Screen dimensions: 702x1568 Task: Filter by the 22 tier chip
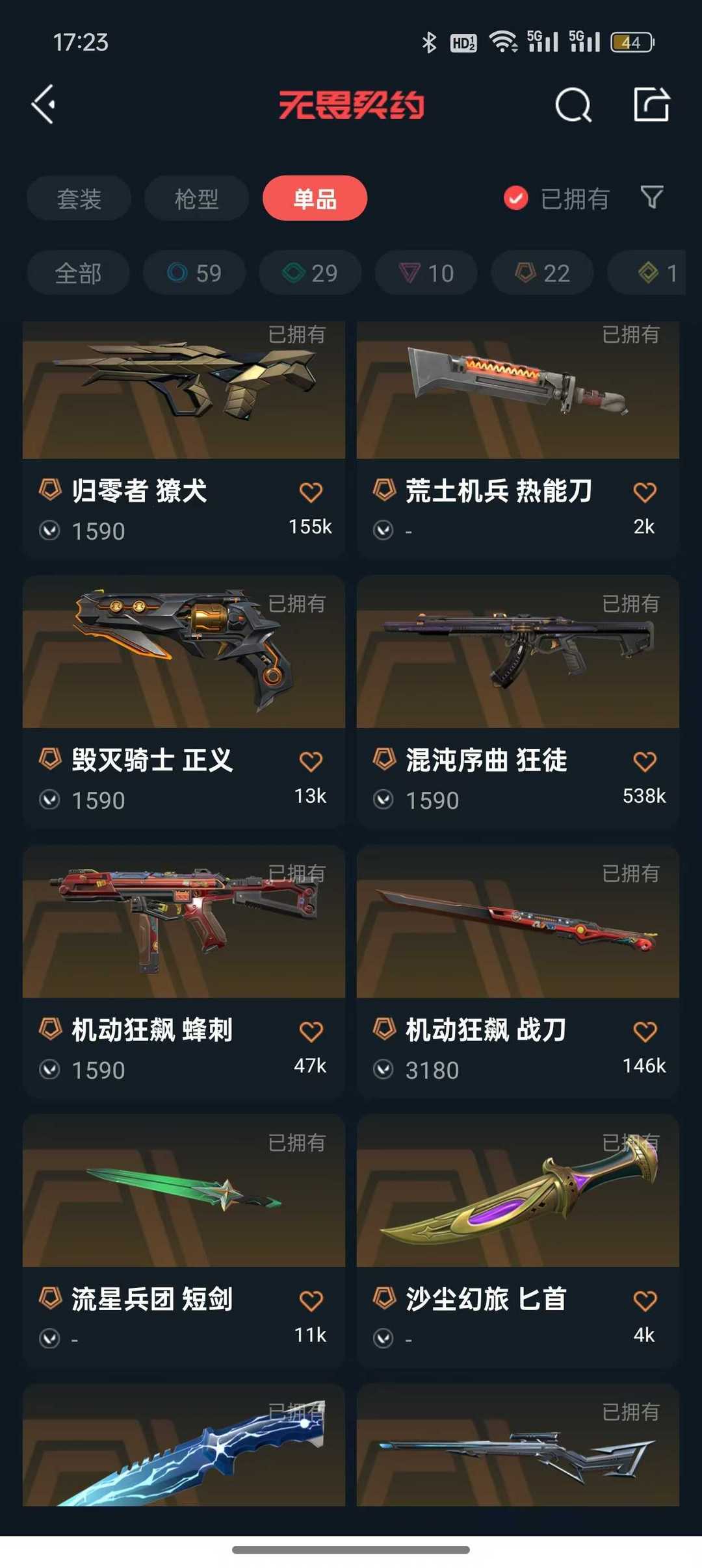pyautogui.click(x=542, y=273)
